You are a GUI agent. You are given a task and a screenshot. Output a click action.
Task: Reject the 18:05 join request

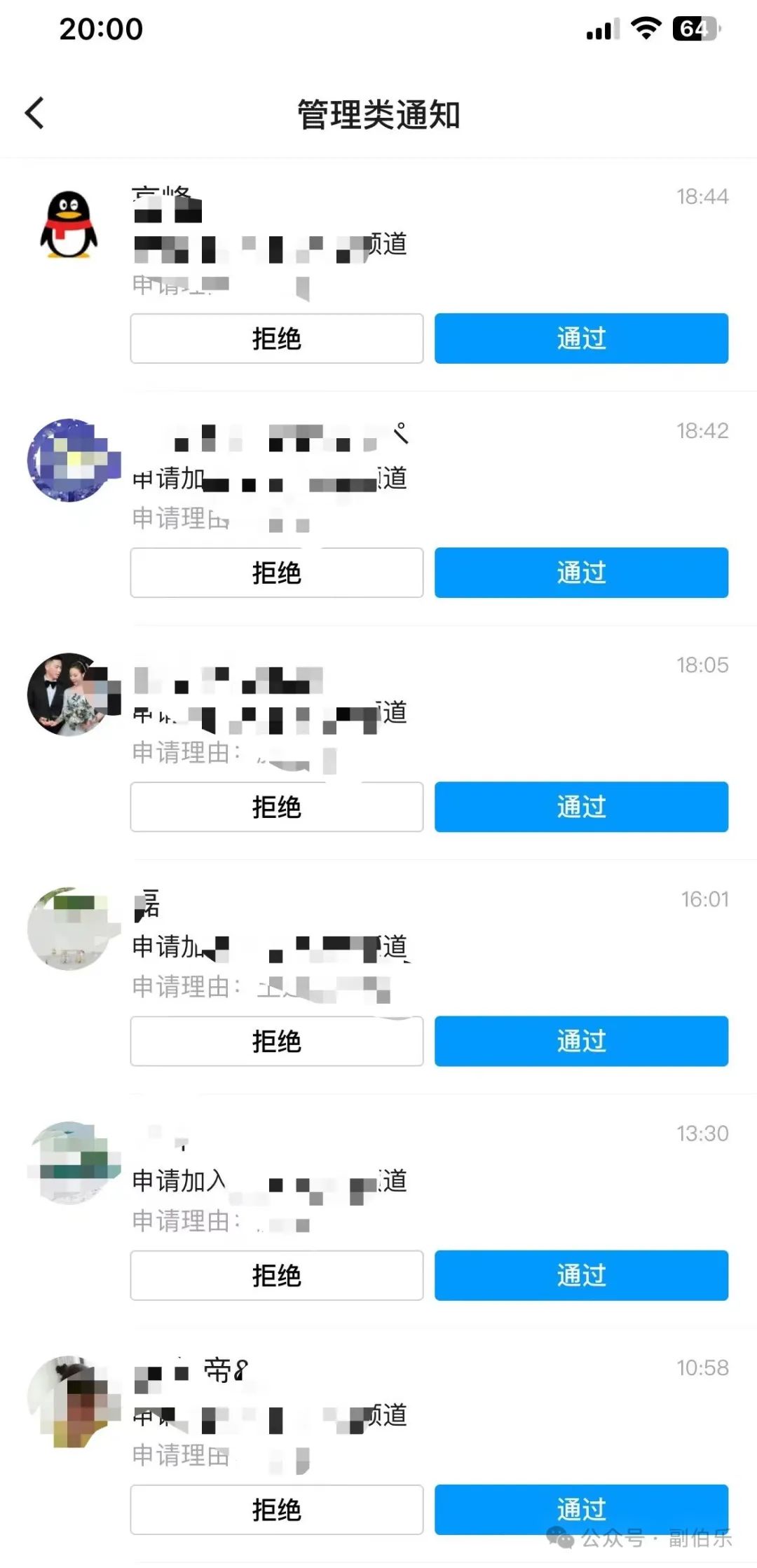pos(276,807)
